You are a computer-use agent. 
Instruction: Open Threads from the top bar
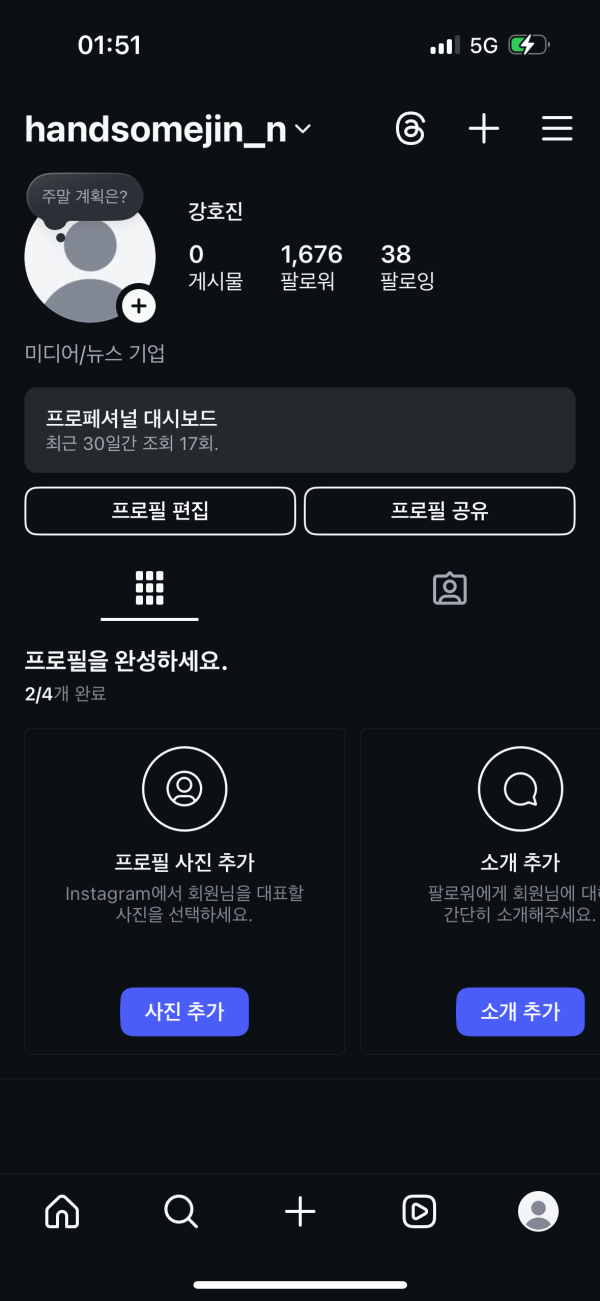[x=411, y=129]
